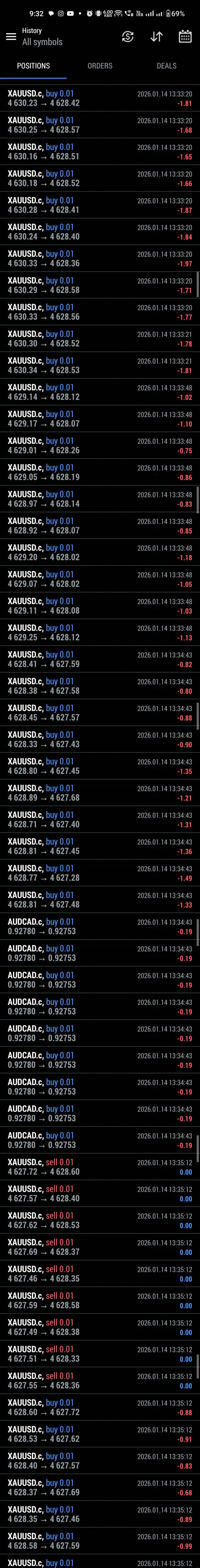The width and height of the screenshot is (200, 1568).
Task: Open the sort order options
Action: (x=157, y=37)
